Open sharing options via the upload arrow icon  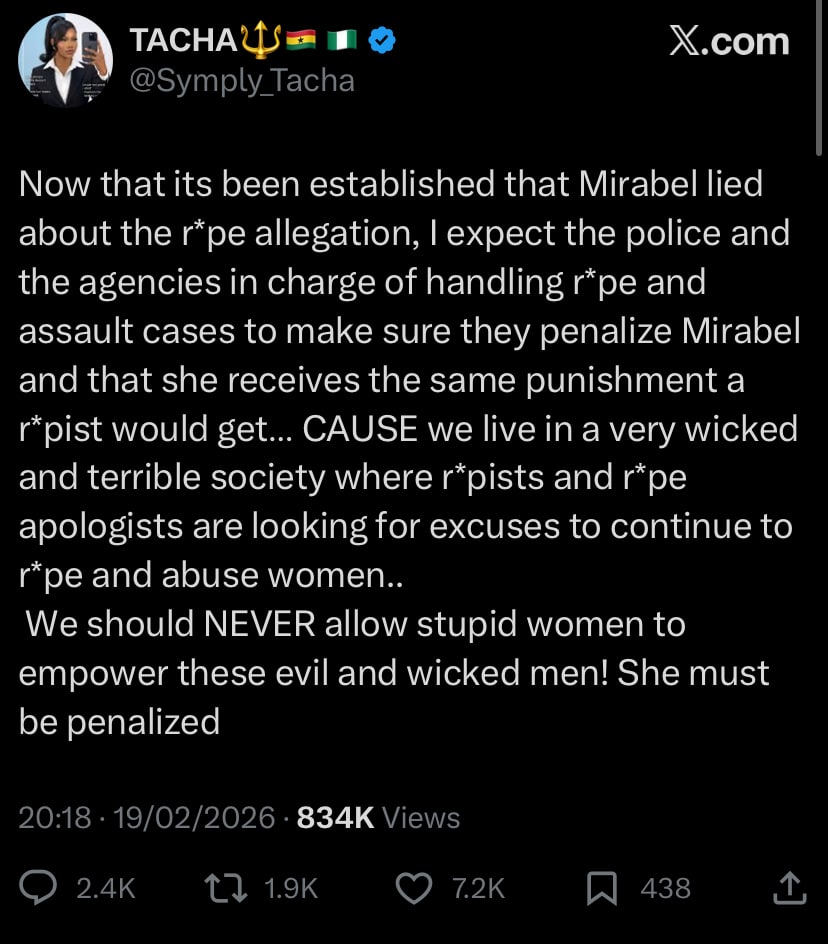pos(789,887)
